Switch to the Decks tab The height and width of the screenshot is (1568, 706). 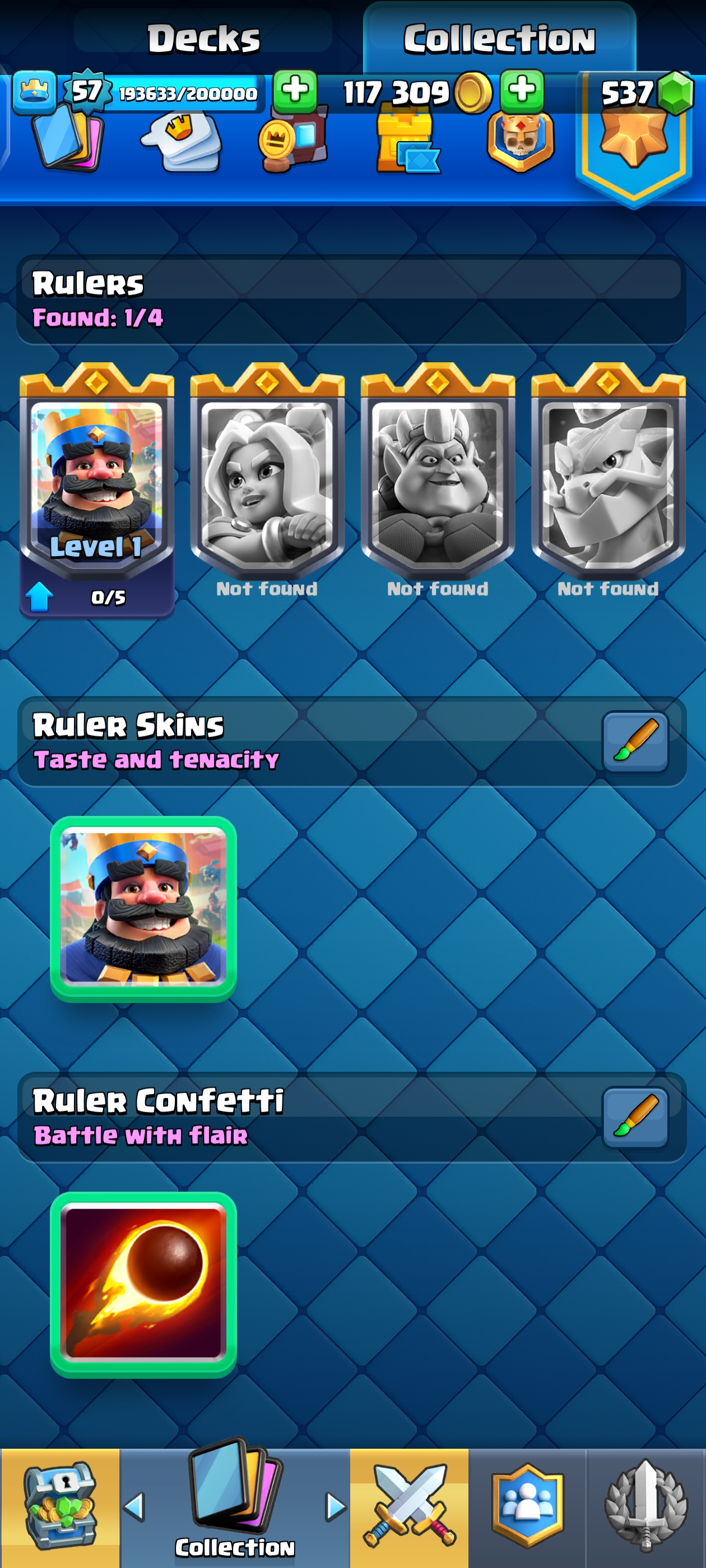[x=203, y=38]
